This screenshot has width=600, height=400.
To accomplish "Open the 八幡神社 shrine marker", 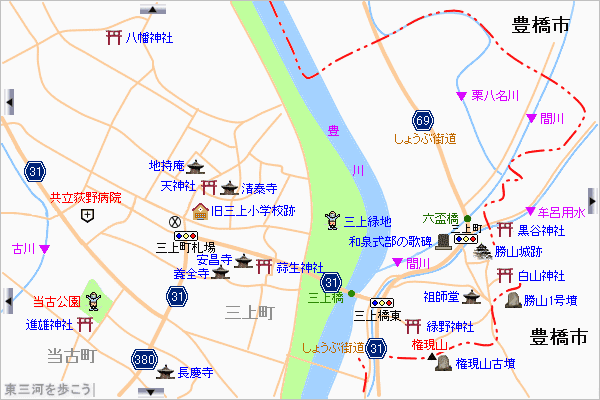I will click(x=113, y=38).
